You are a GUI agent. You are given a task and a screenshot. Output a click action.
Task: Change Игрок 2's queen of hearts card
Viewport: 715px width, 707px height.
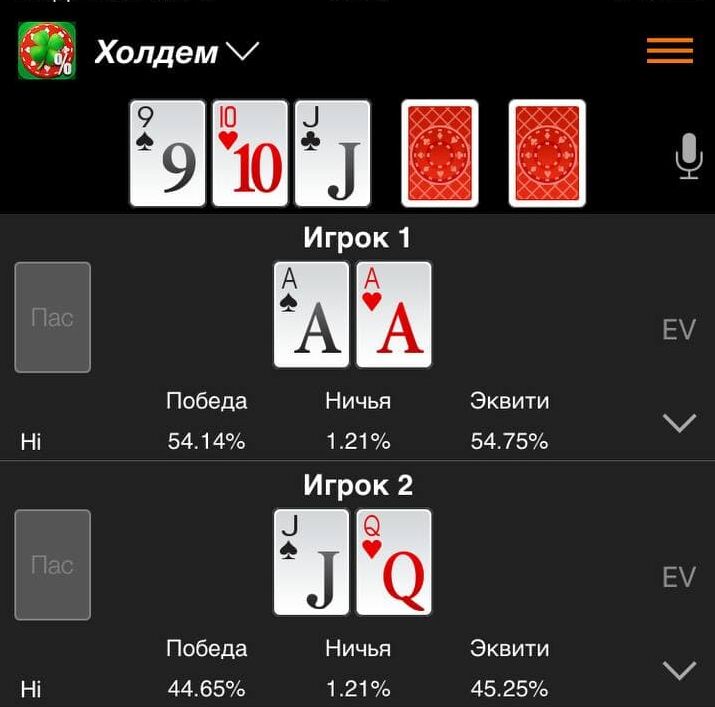click(394, 562)
